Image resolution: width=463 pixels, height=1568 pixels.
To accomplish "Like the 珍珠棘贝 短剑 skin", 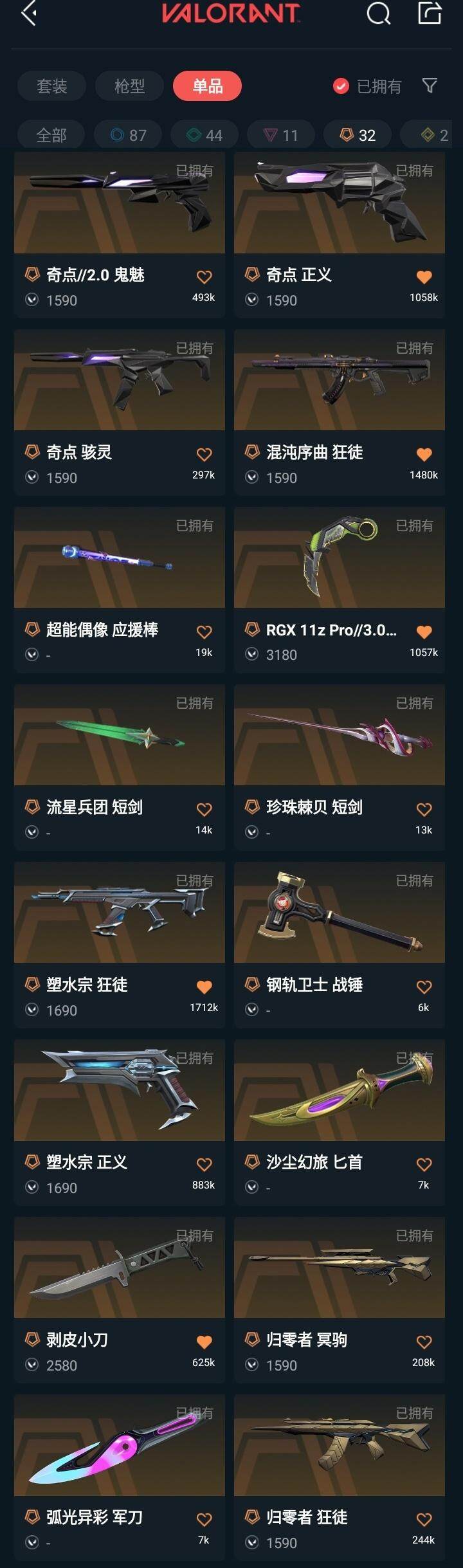I will (x=424, y=810).
